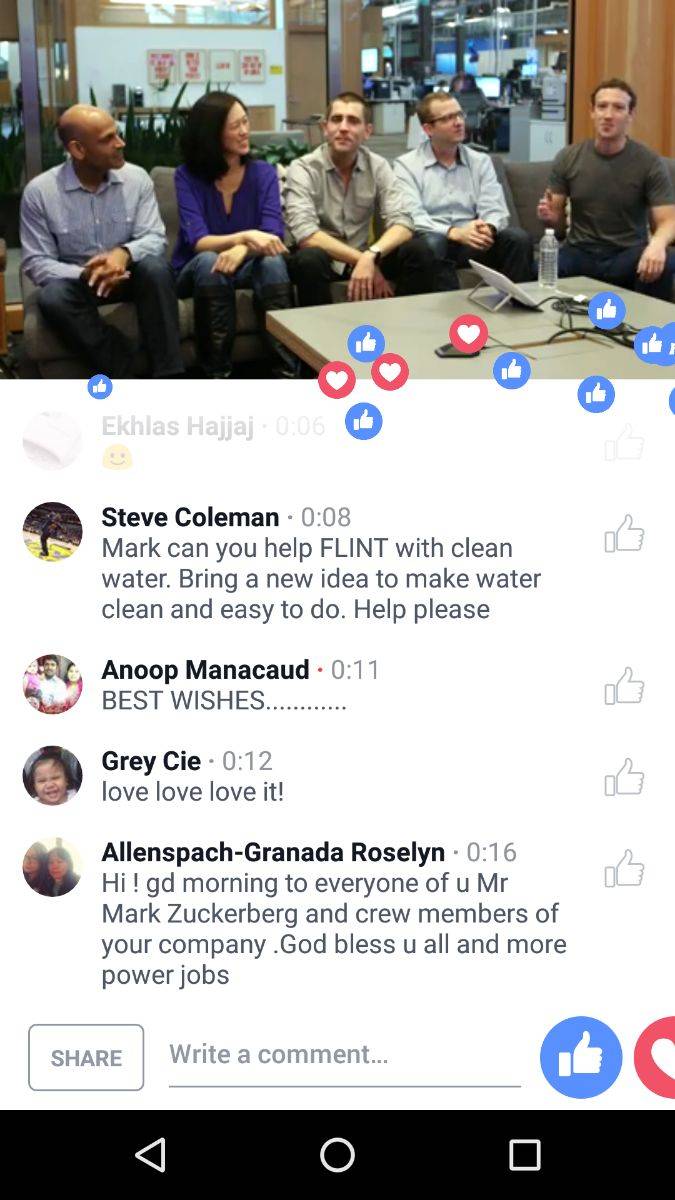Image resolution: width=675 pixels, height=1200 pixels.
Task: Like Steve Coleman's comment
Action: [624, 533]
